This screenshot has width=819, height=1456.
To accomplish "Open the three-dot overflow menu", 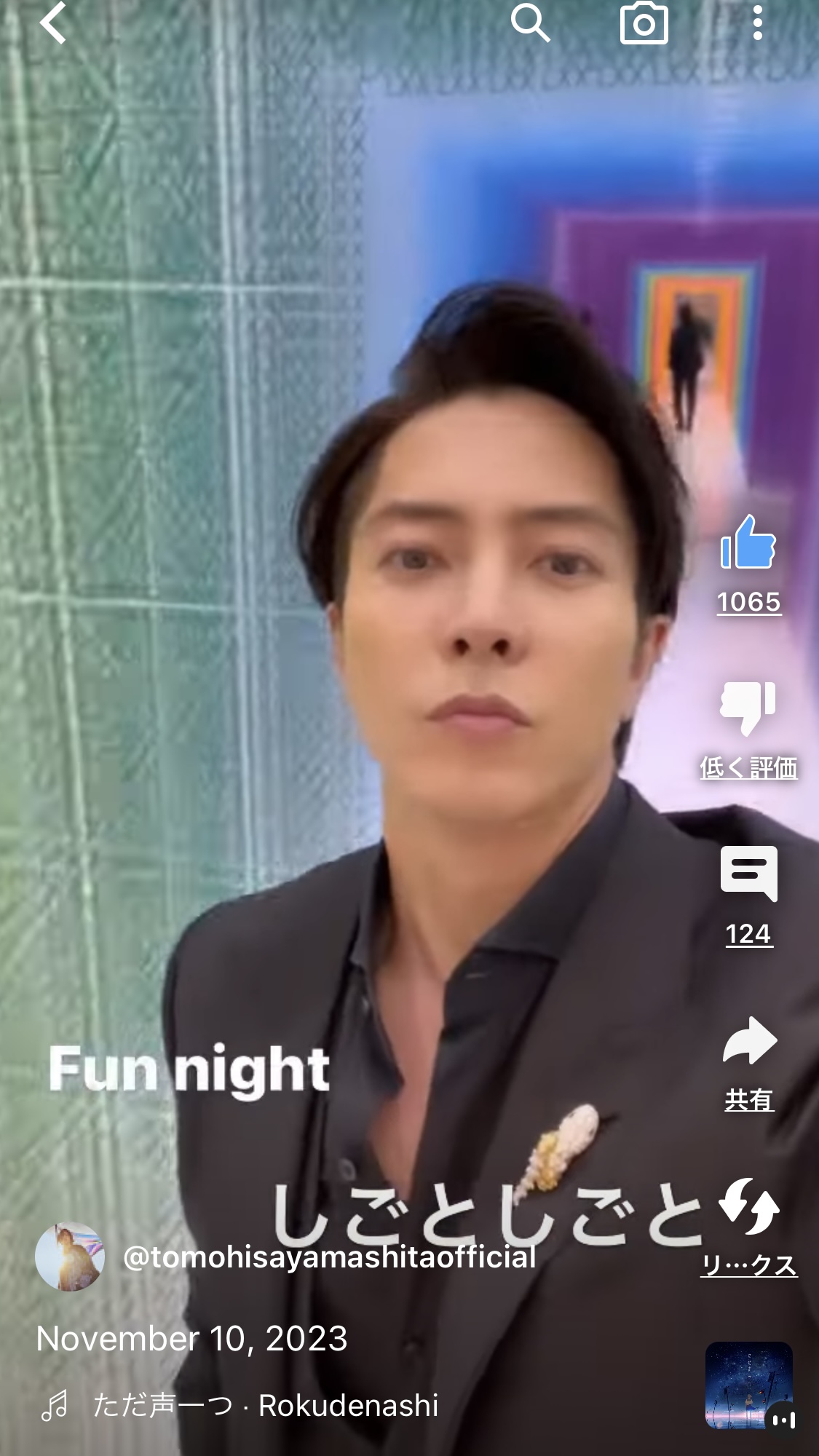I will 758,23.
